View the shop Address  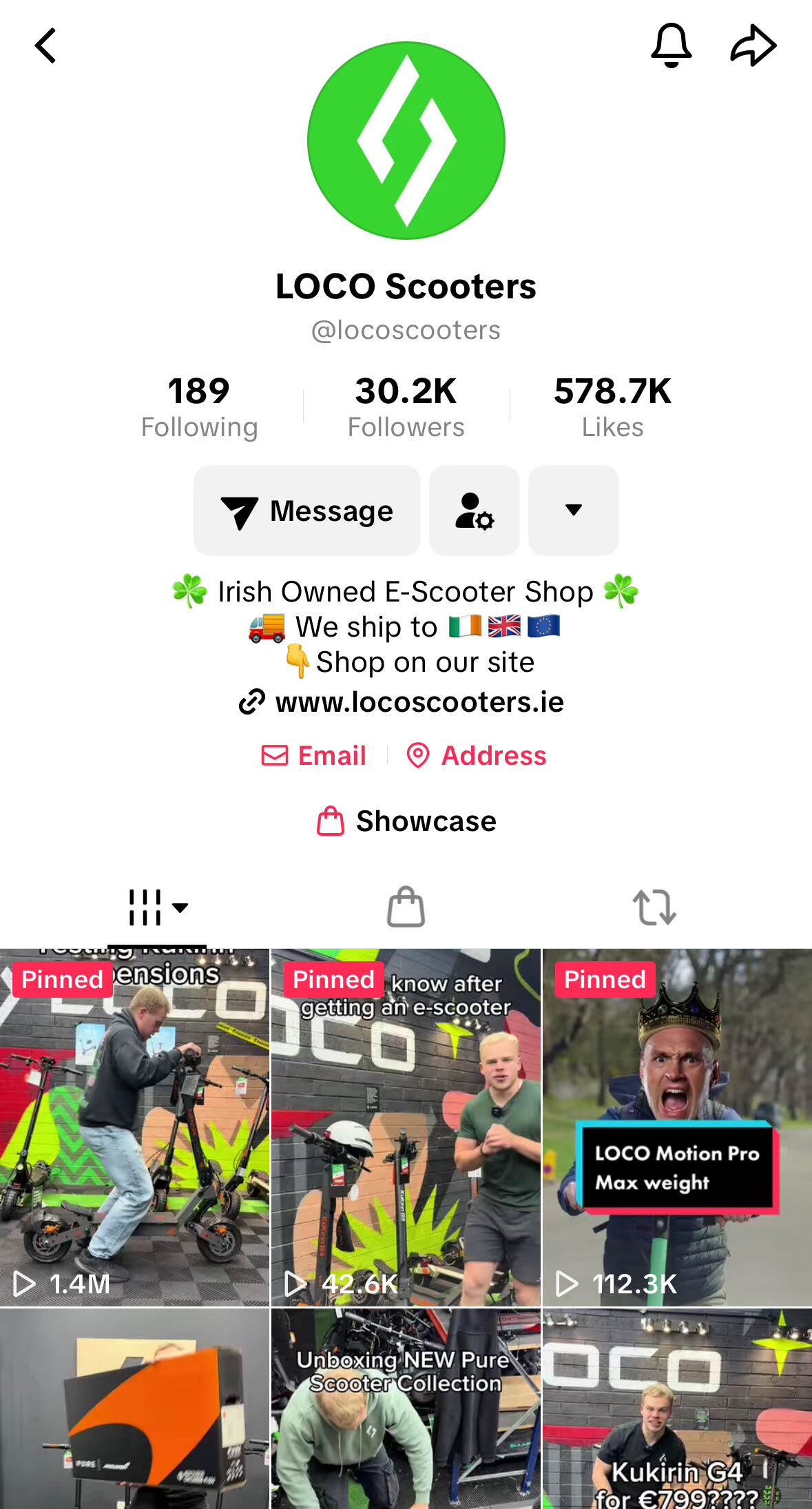pyautogui.click(x=477, y=756)
